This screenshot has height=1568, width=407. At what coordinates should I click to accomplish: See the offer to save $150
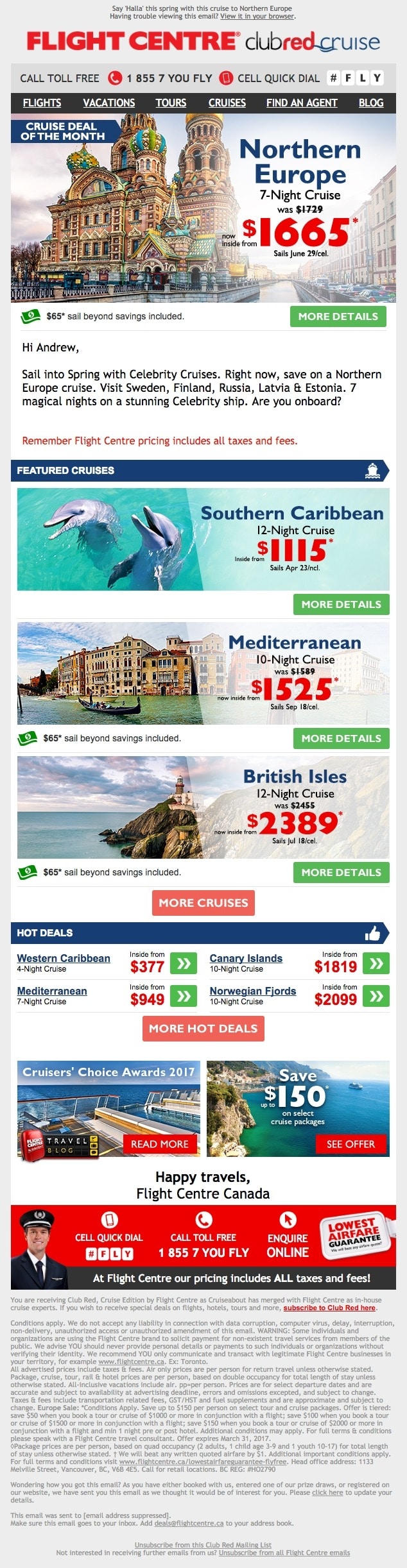(350, 1144)
